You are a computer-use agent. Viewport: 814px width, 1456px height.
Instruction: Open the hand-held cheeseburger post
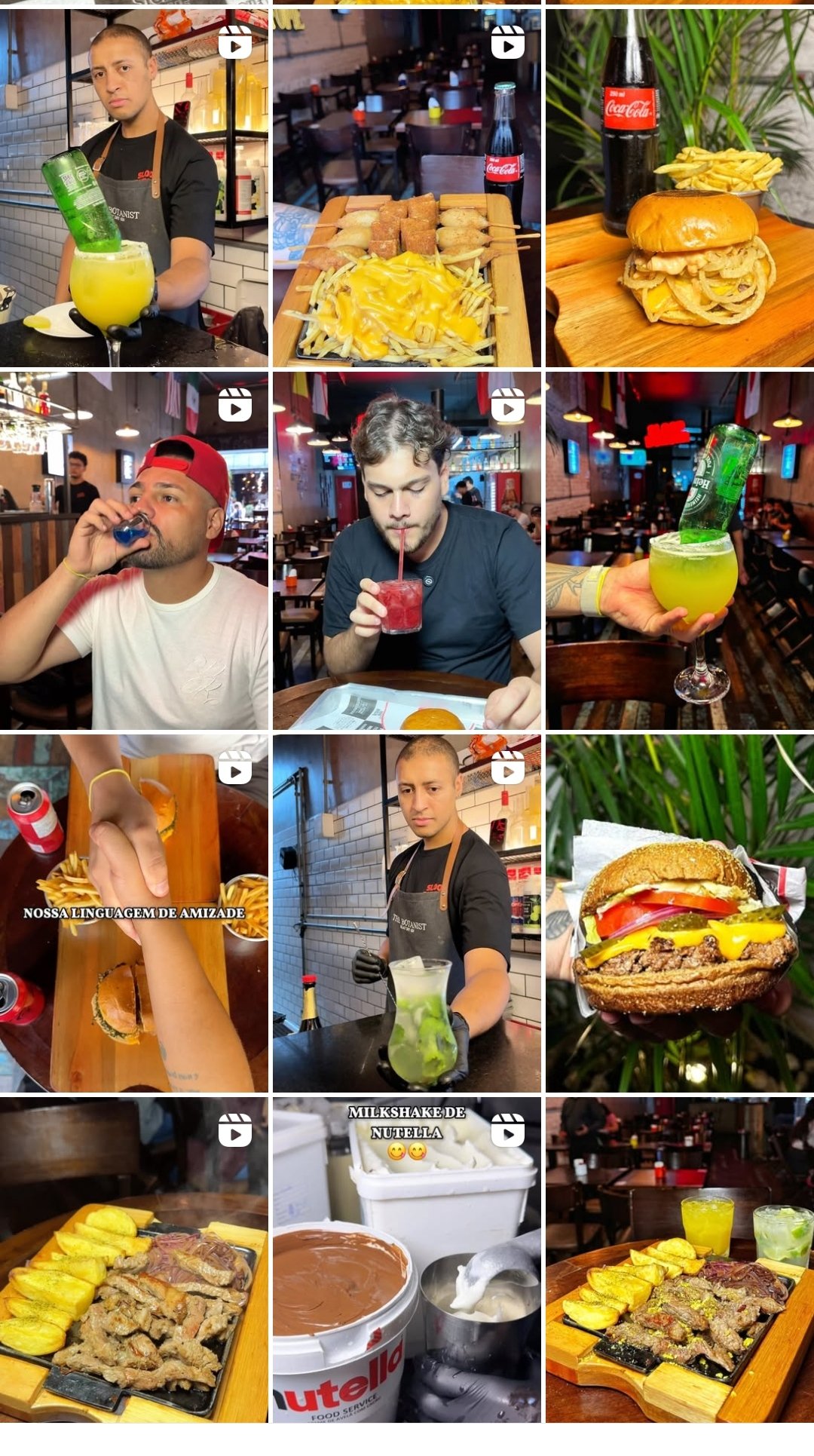[x=679, y=913]
